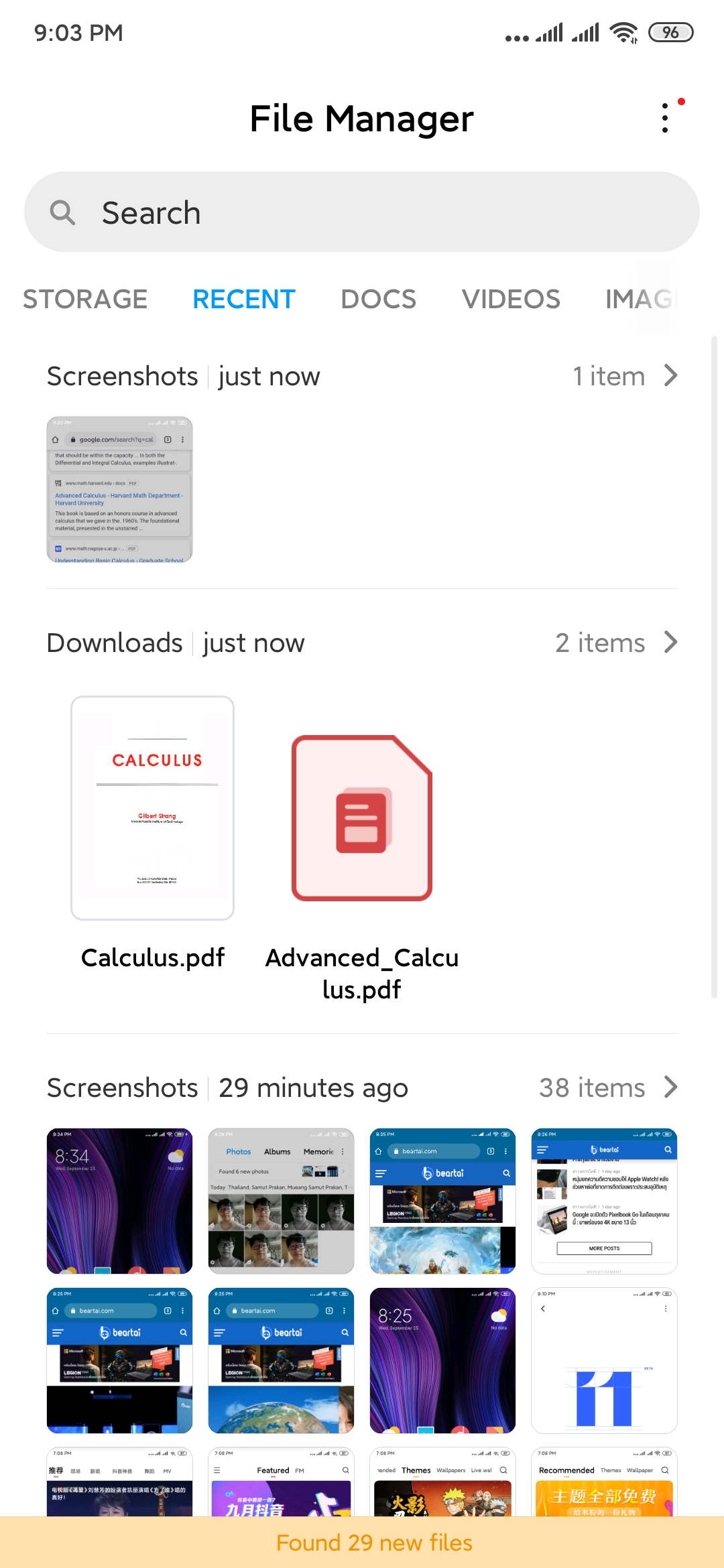
Task: Open the Photos Albums screenshot thumbnail
Action: click(281, 1201)
